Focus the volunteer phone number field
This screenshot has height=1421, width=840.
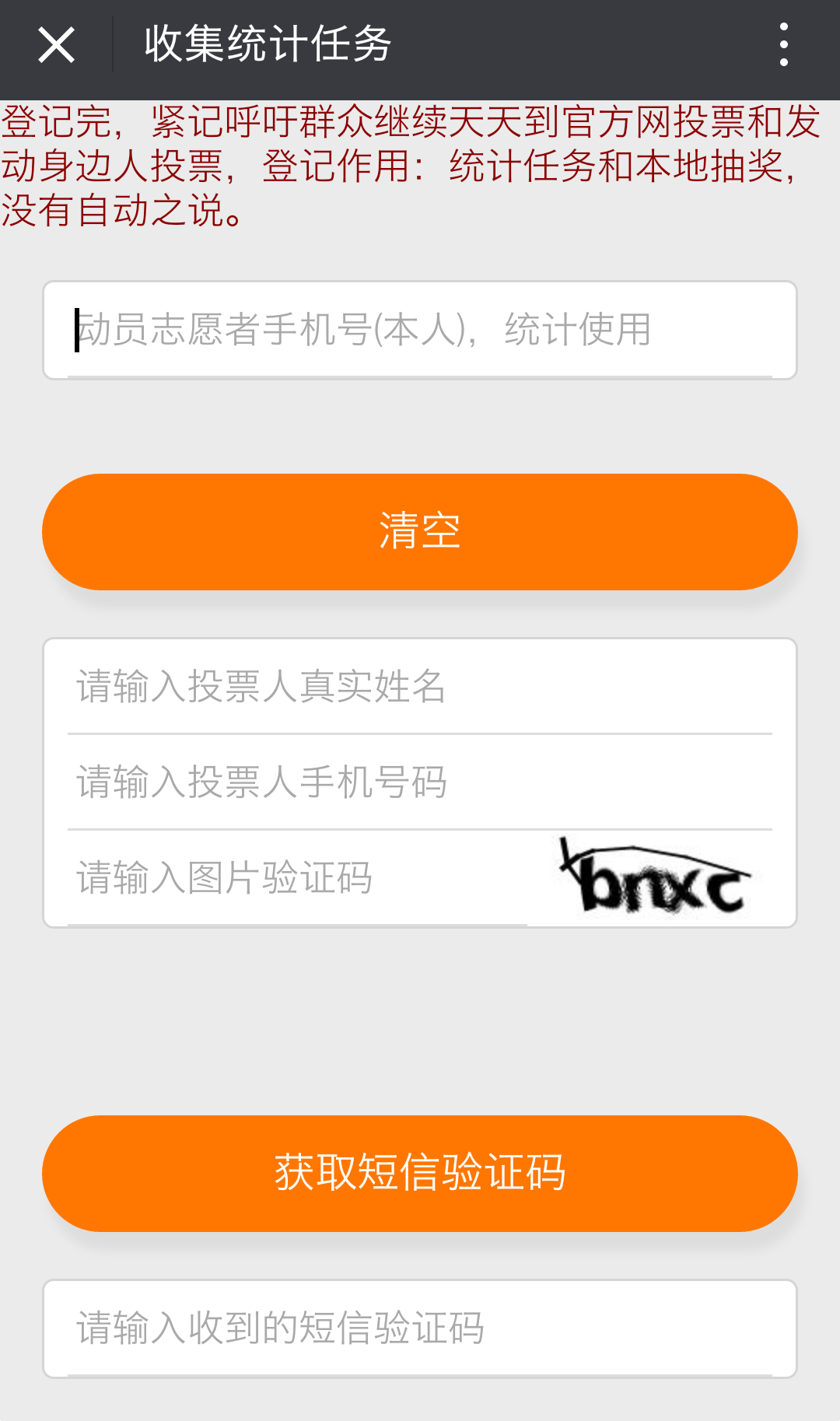(x=420, y=330)
